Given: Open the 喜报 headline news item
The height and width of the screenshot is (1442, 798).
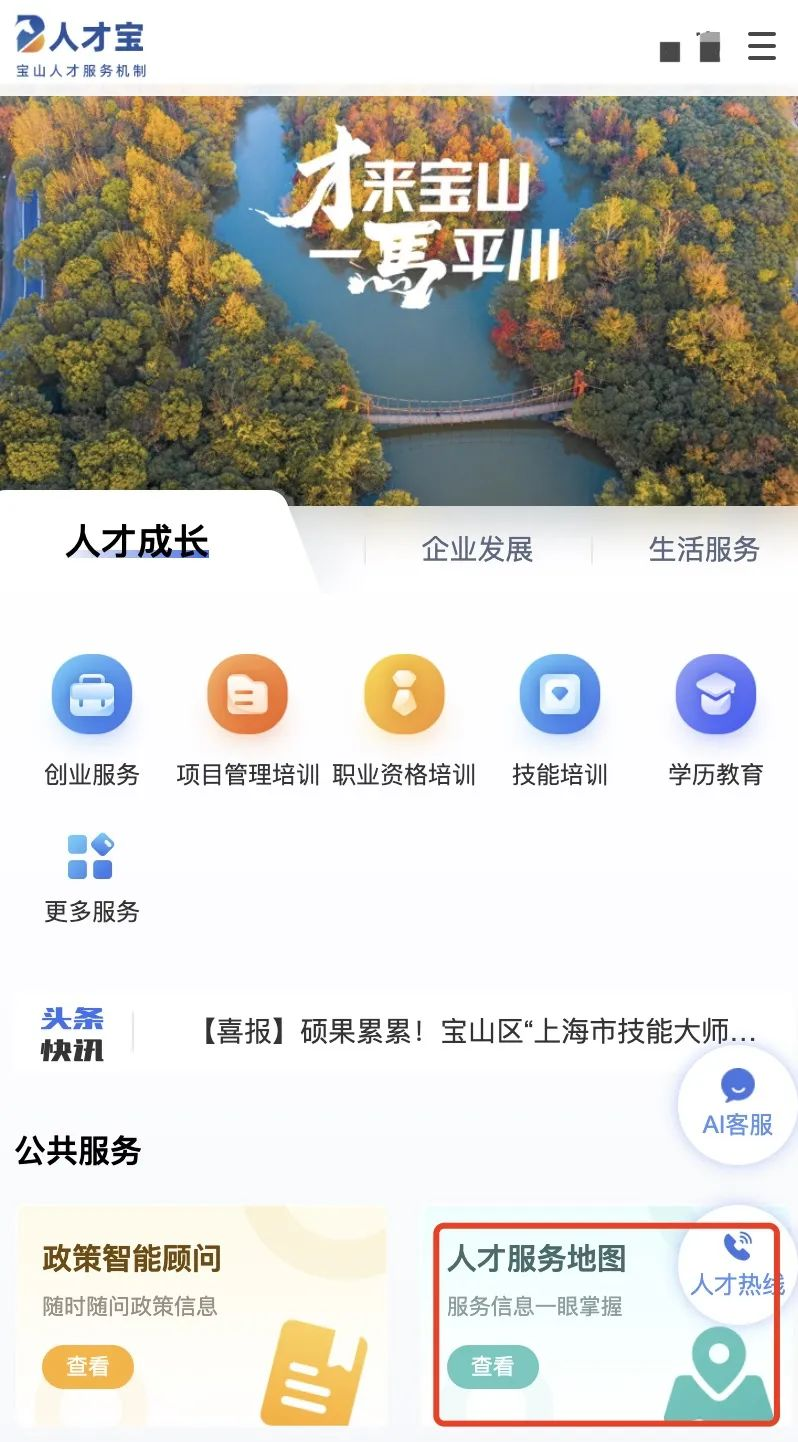Looking at the screenshot, I should point(478,1032).
